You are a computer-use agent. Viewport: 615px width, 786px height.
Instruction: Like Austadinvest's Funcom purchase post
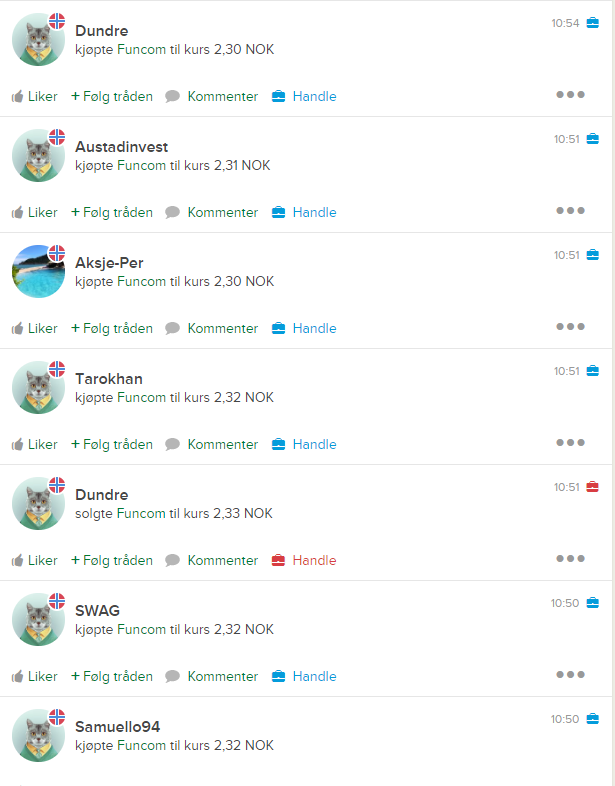[34, 212]
